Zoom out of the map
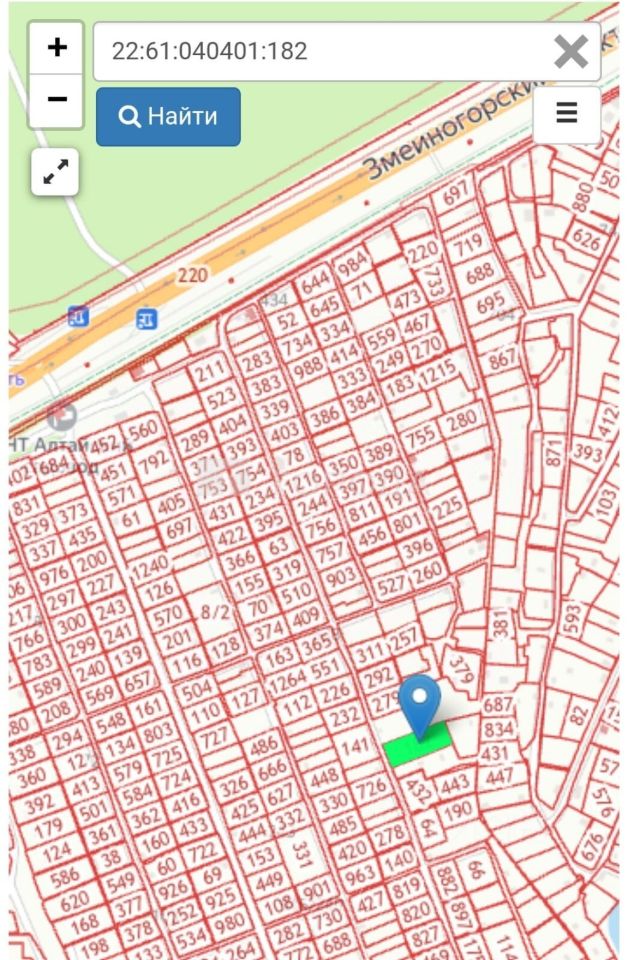628x960 pixels. (57, 100)
